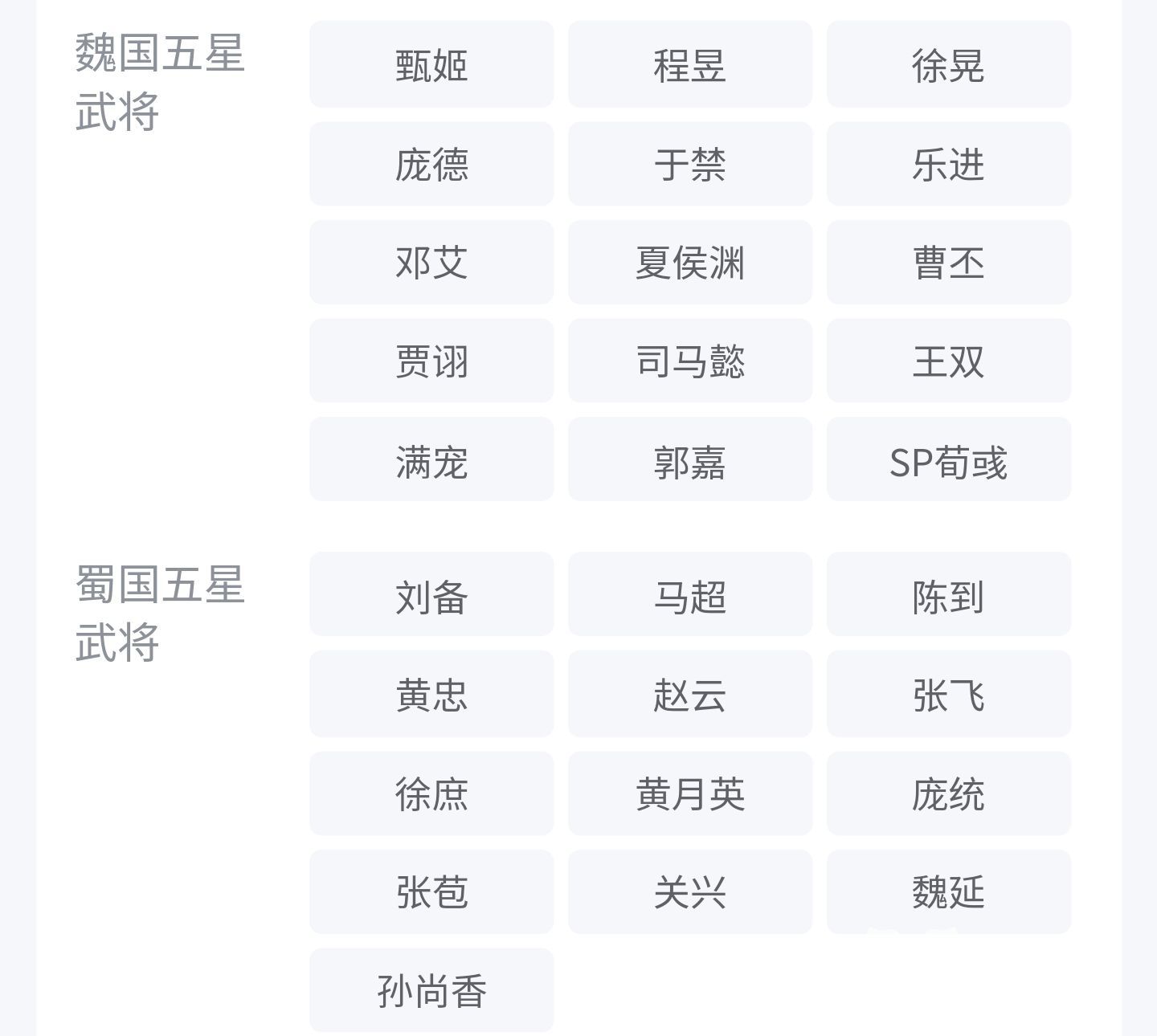Image resolution: width=1157 pixels, height=1036 pixels.
Task: Tap the 曹丕 chip
Action: pos(949,262)
